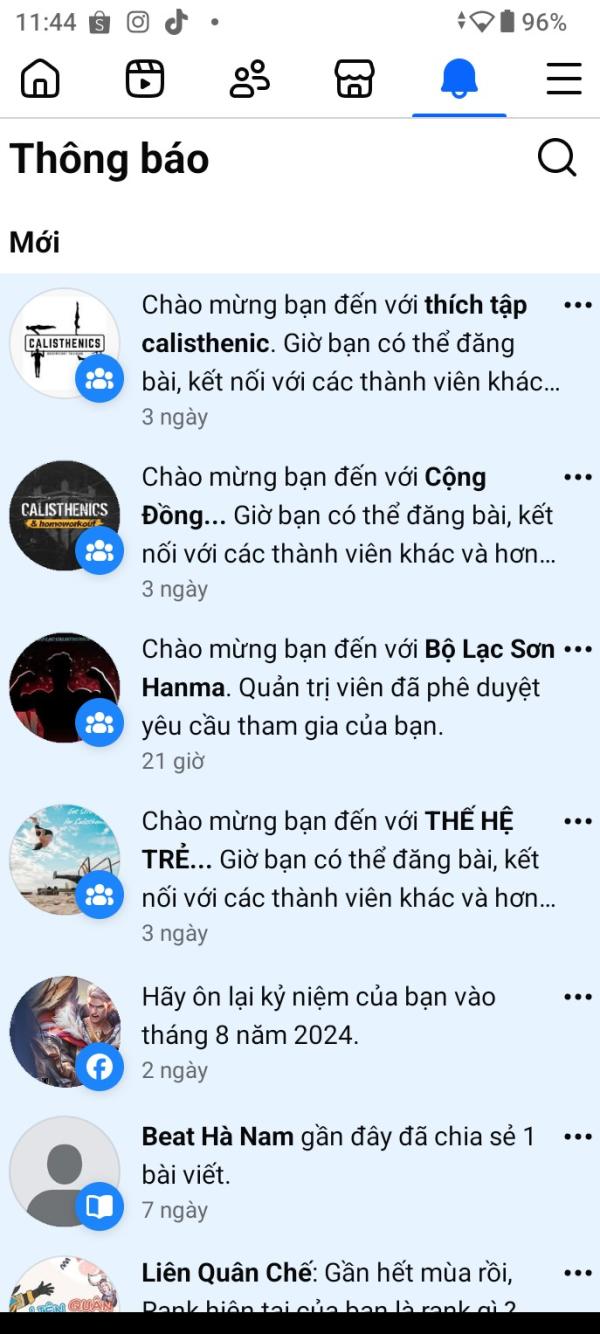
Task: Open the Friends tab
Action: (250, 78)
